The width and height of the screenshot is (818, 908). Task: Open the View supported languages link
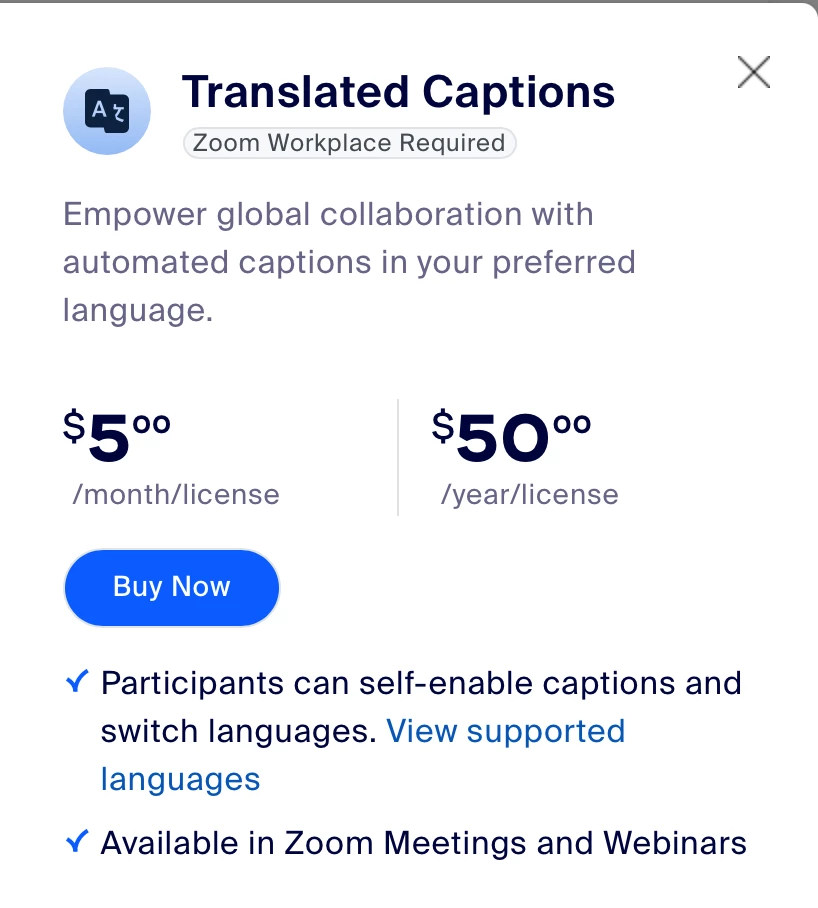[505, 731]
